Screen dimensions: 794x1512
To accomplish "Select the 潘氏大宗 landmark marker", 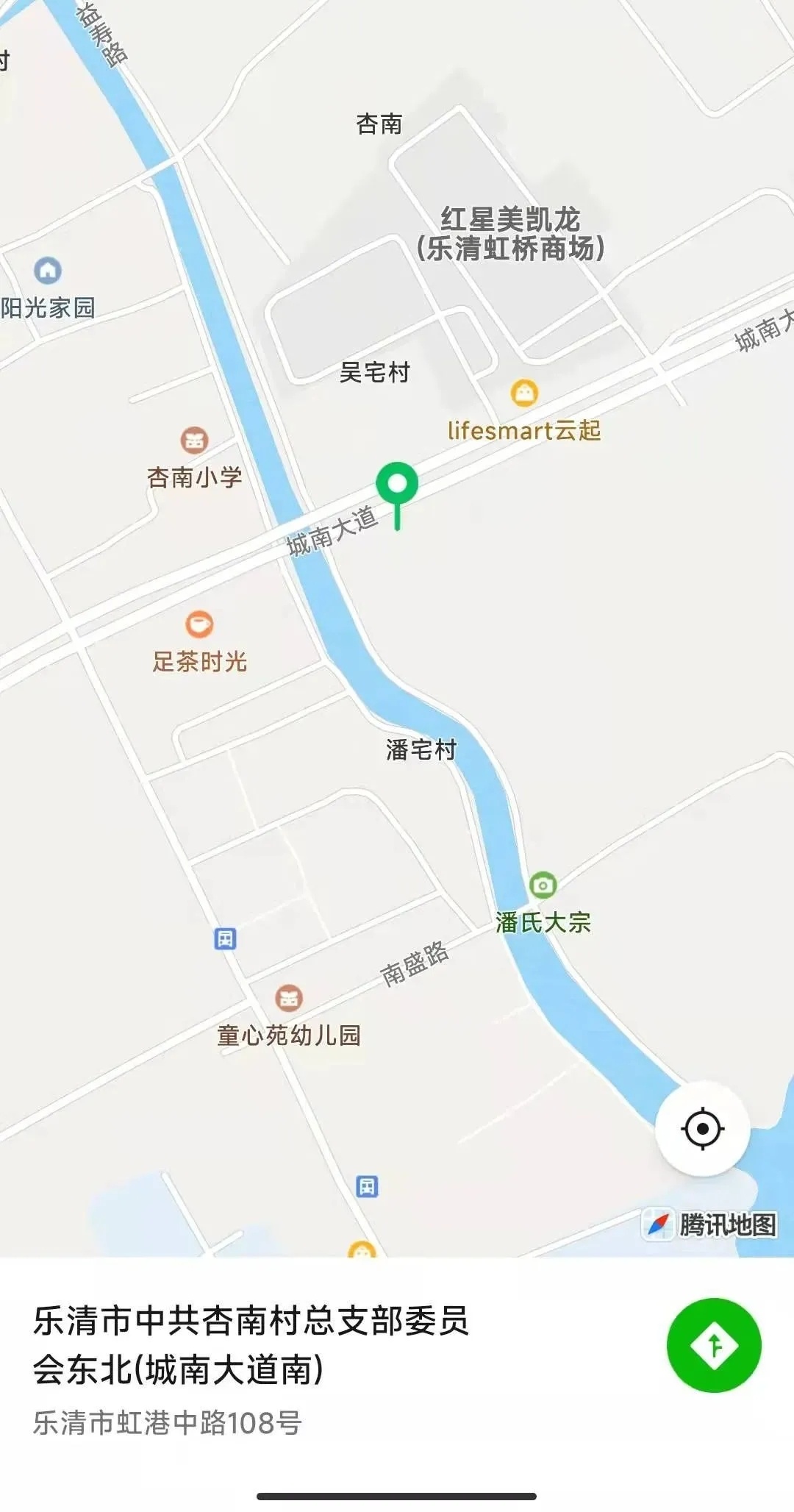I will coord(543,885).
